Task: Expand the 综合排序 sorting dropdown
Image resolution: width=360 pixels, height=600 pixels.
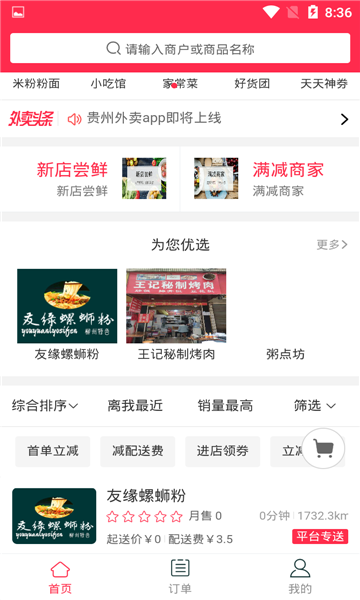Action: tap(45, 405)
